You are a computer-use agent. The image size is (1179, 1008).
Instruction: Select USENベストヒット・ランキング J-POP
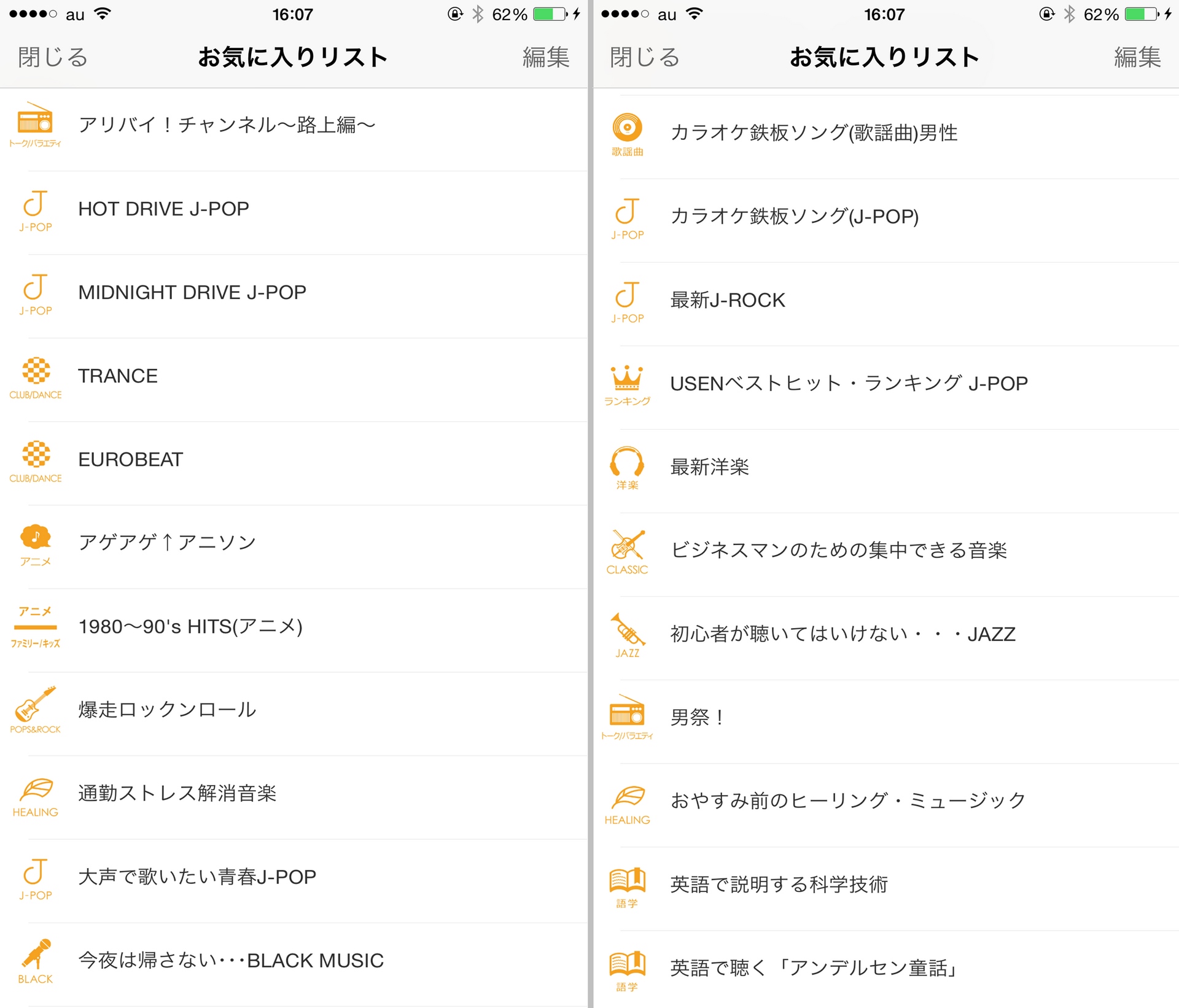[x=886, y=387]
